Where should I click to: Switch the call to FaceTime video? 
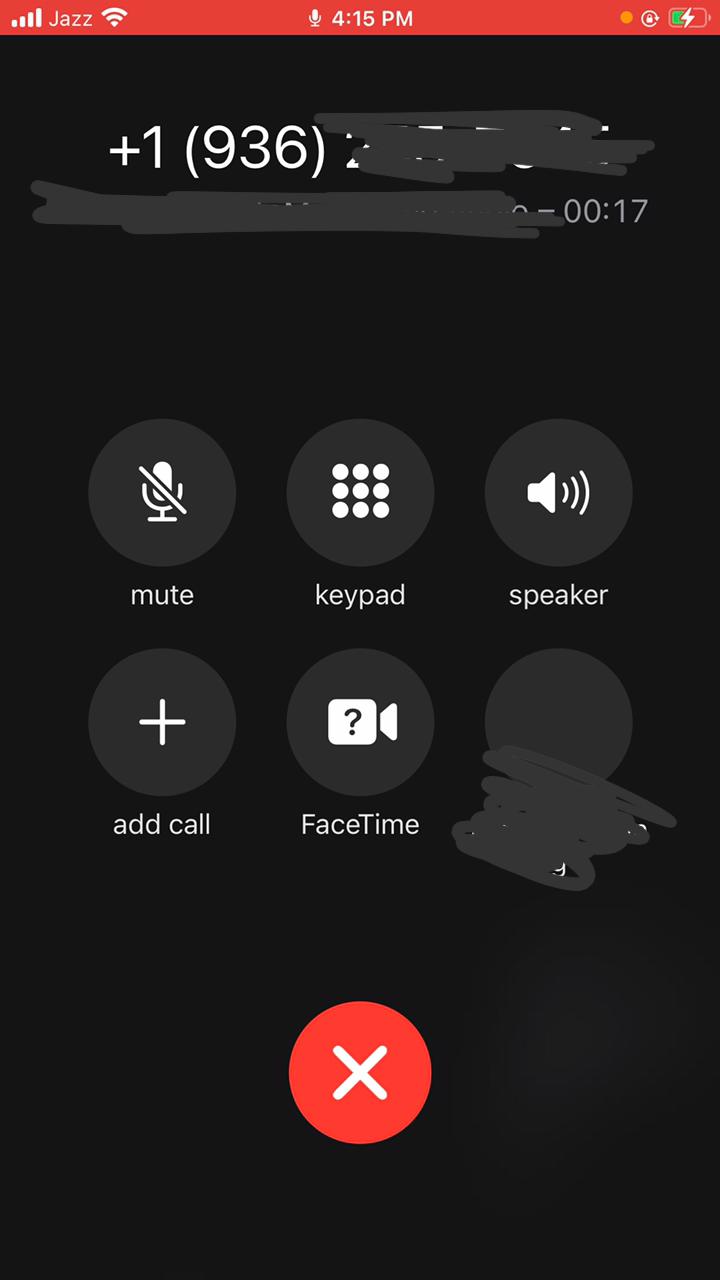tap(360, 722)
